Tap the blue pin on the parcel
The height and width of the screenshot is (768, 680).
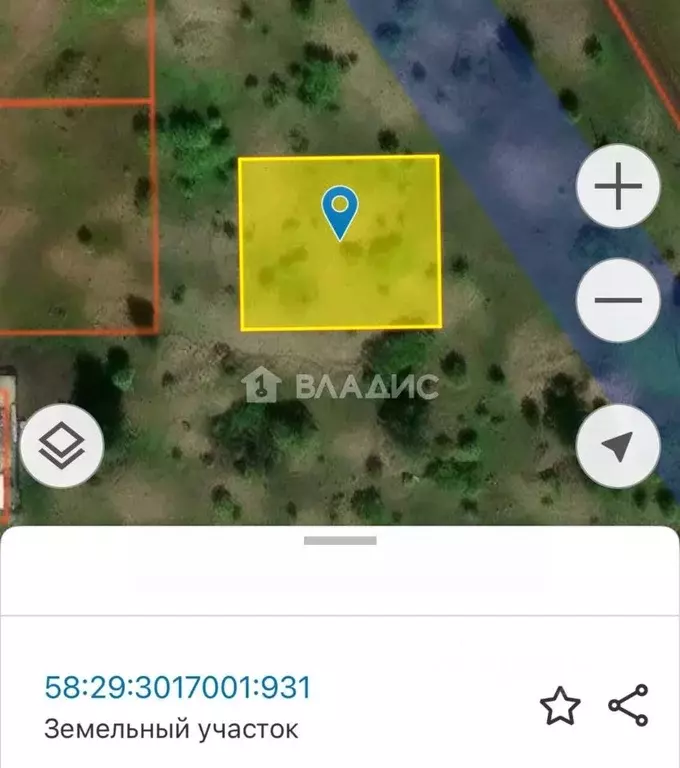pos(340,211)
